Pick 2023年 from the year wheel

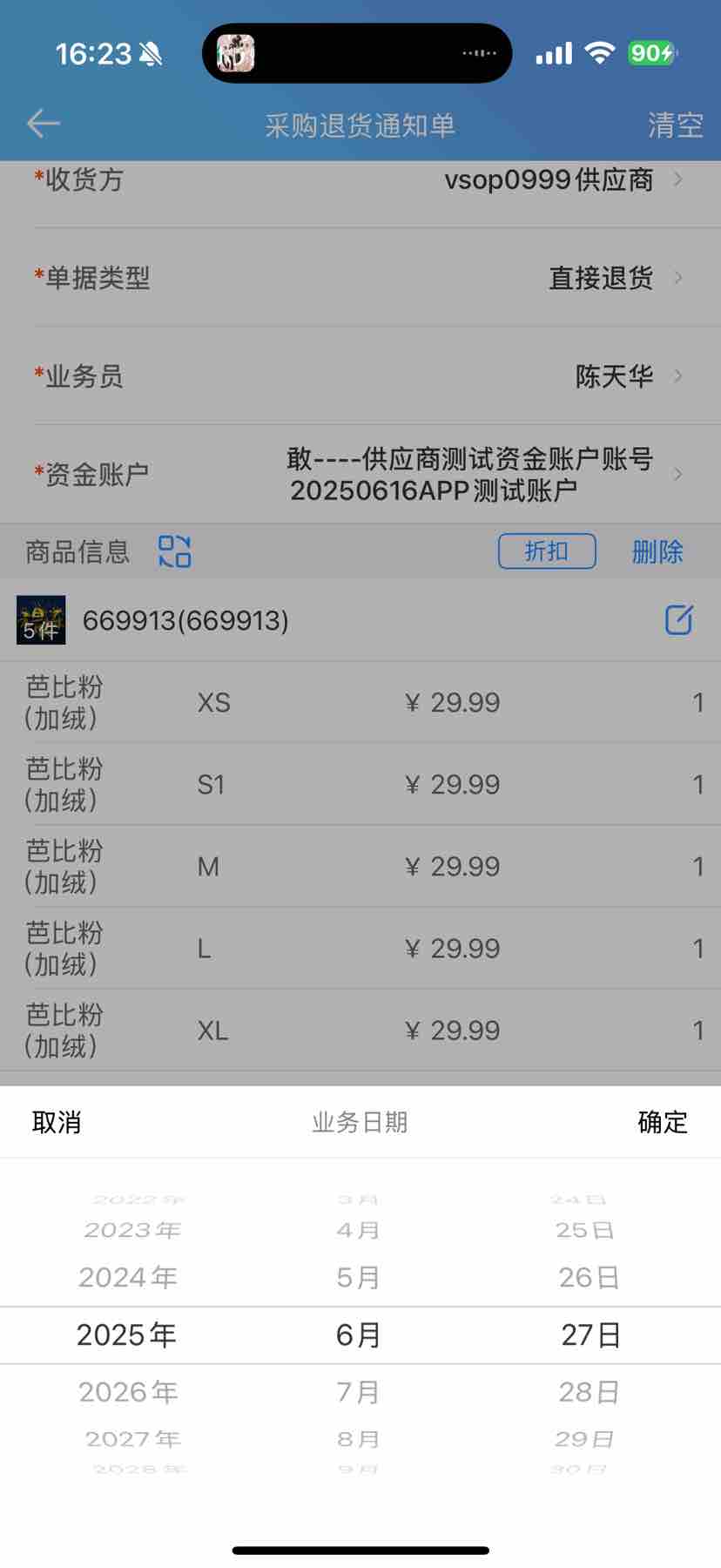pos(132,1230)
